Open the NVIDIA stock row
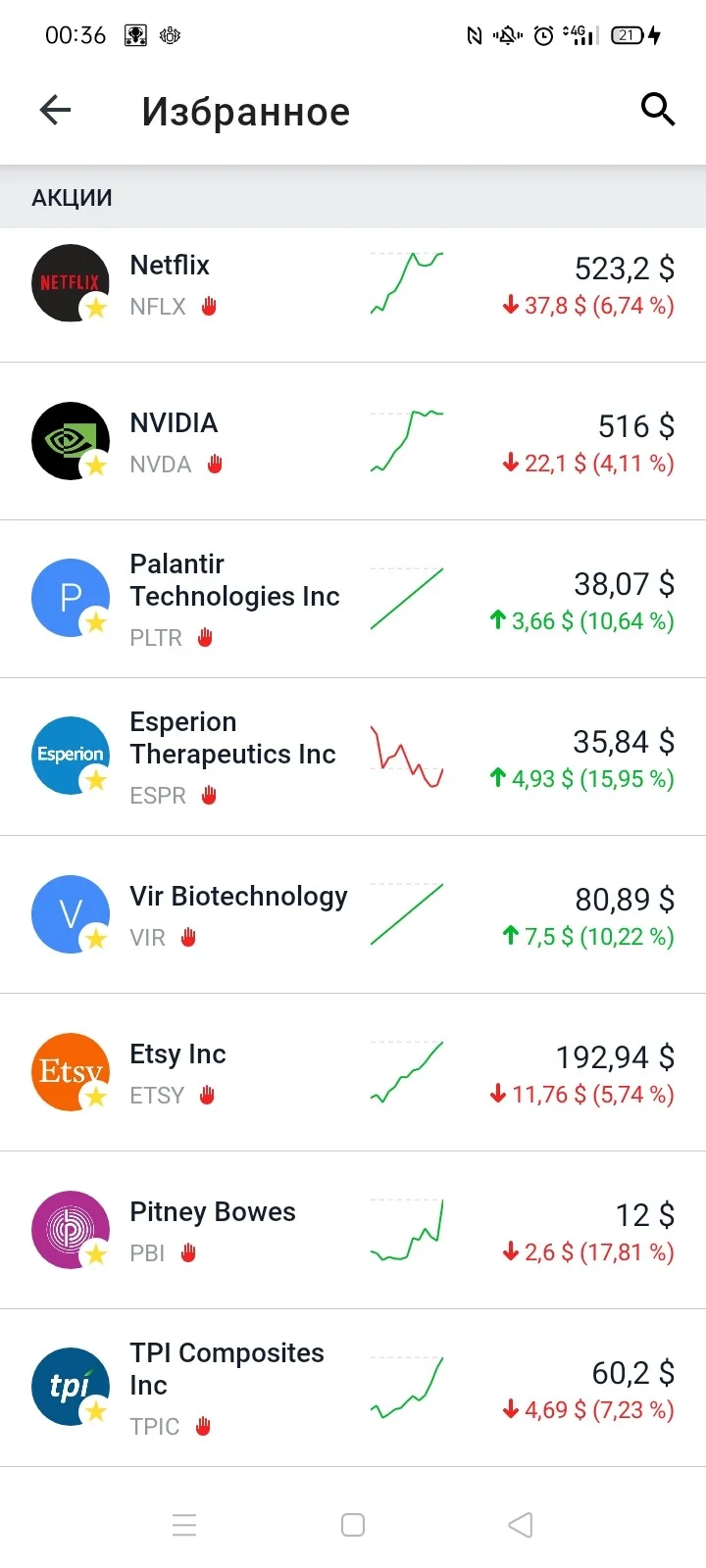The width and height of the screenshot is (706, 1568). (353, 441)
